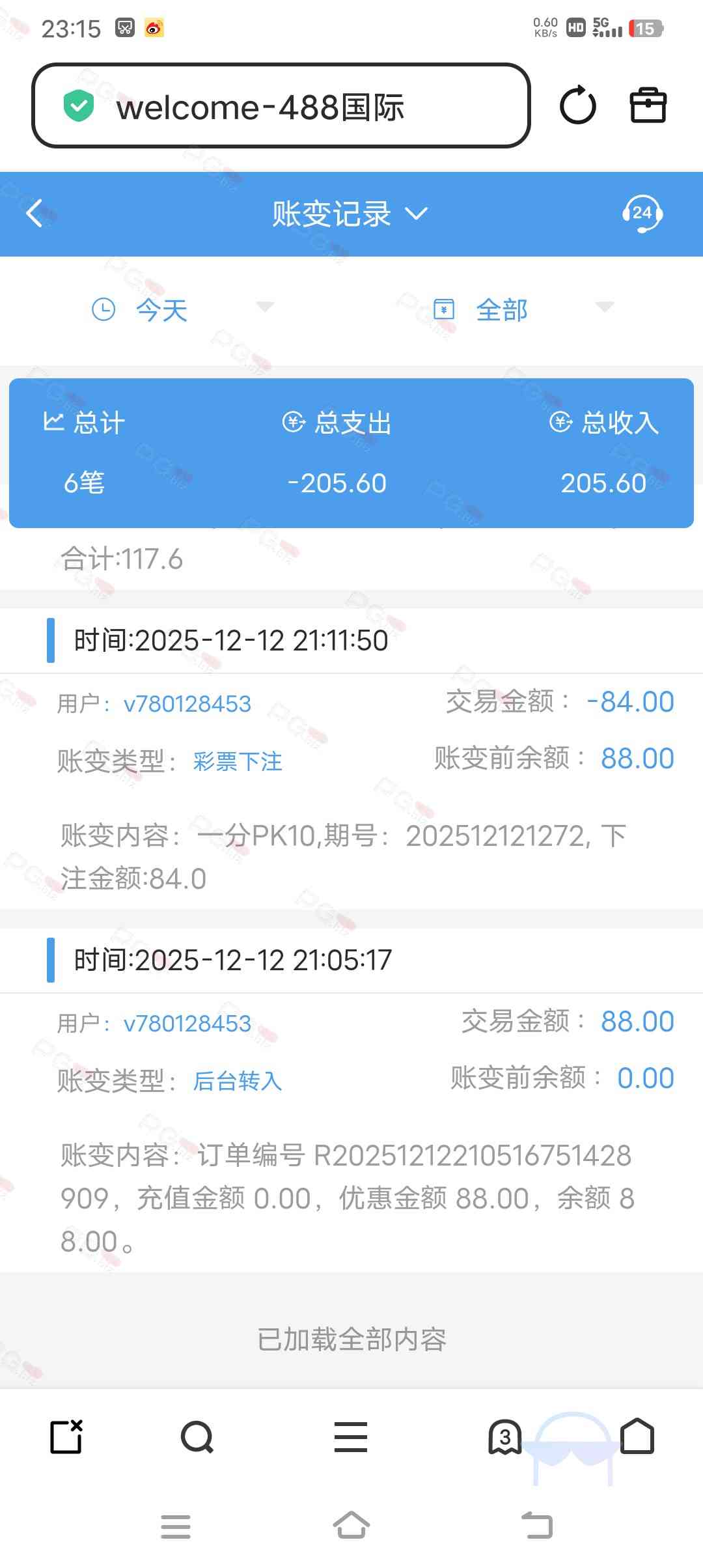This screenshot has height=1568, width=703.
Task: Open the new-page icon in browser toolbar
Action: click(x=66, y=1436)
